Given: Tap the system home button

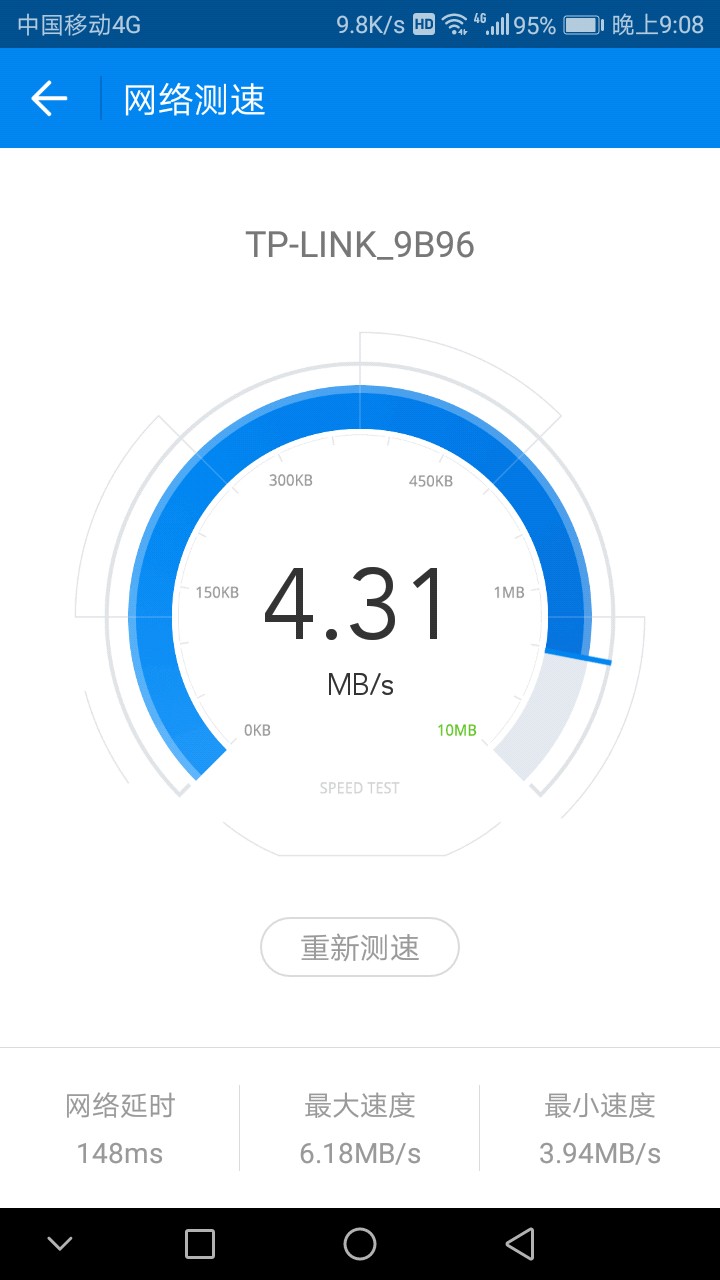Looking at the screenshot, I should 360,1244.
